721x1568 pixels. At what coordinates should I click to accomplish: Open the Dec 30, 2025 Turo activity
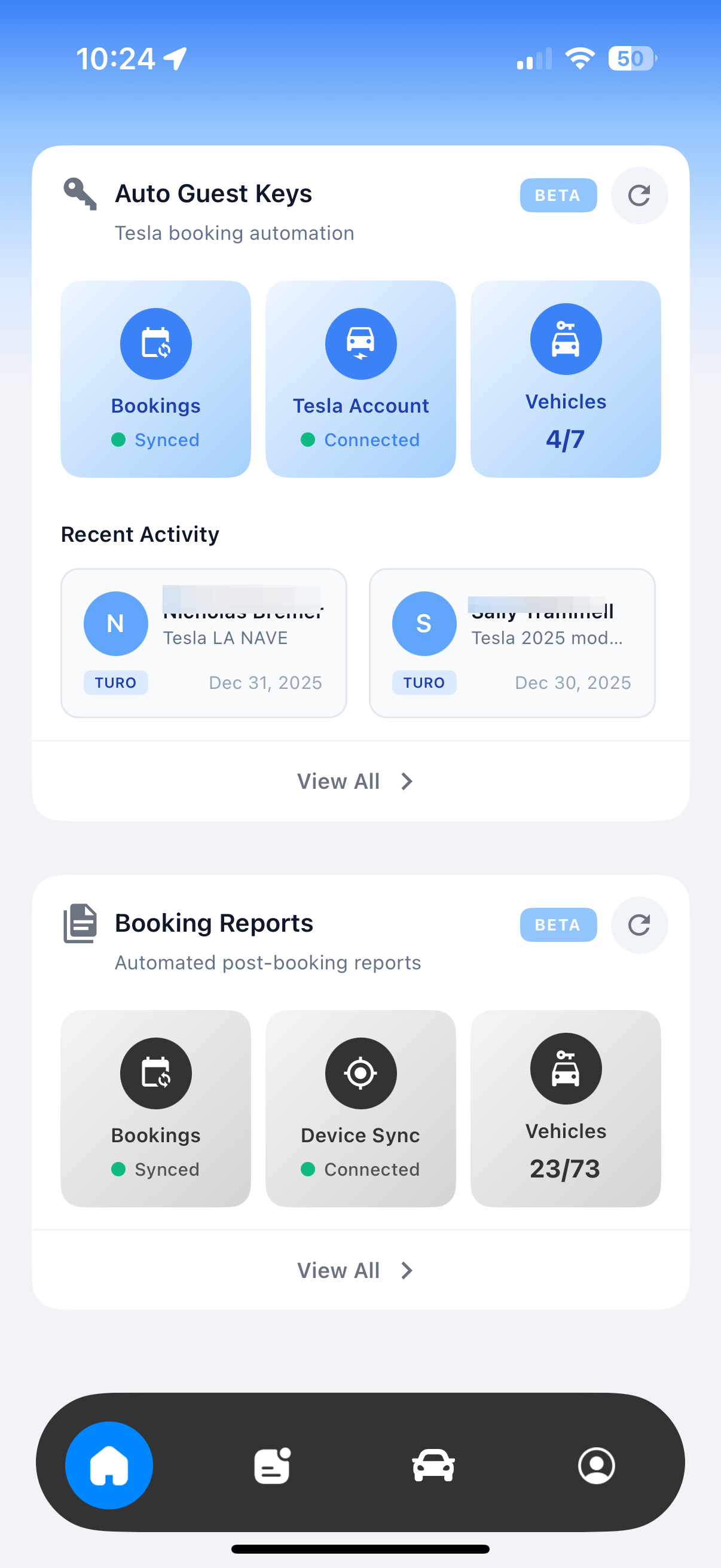(x=512, y=643)
